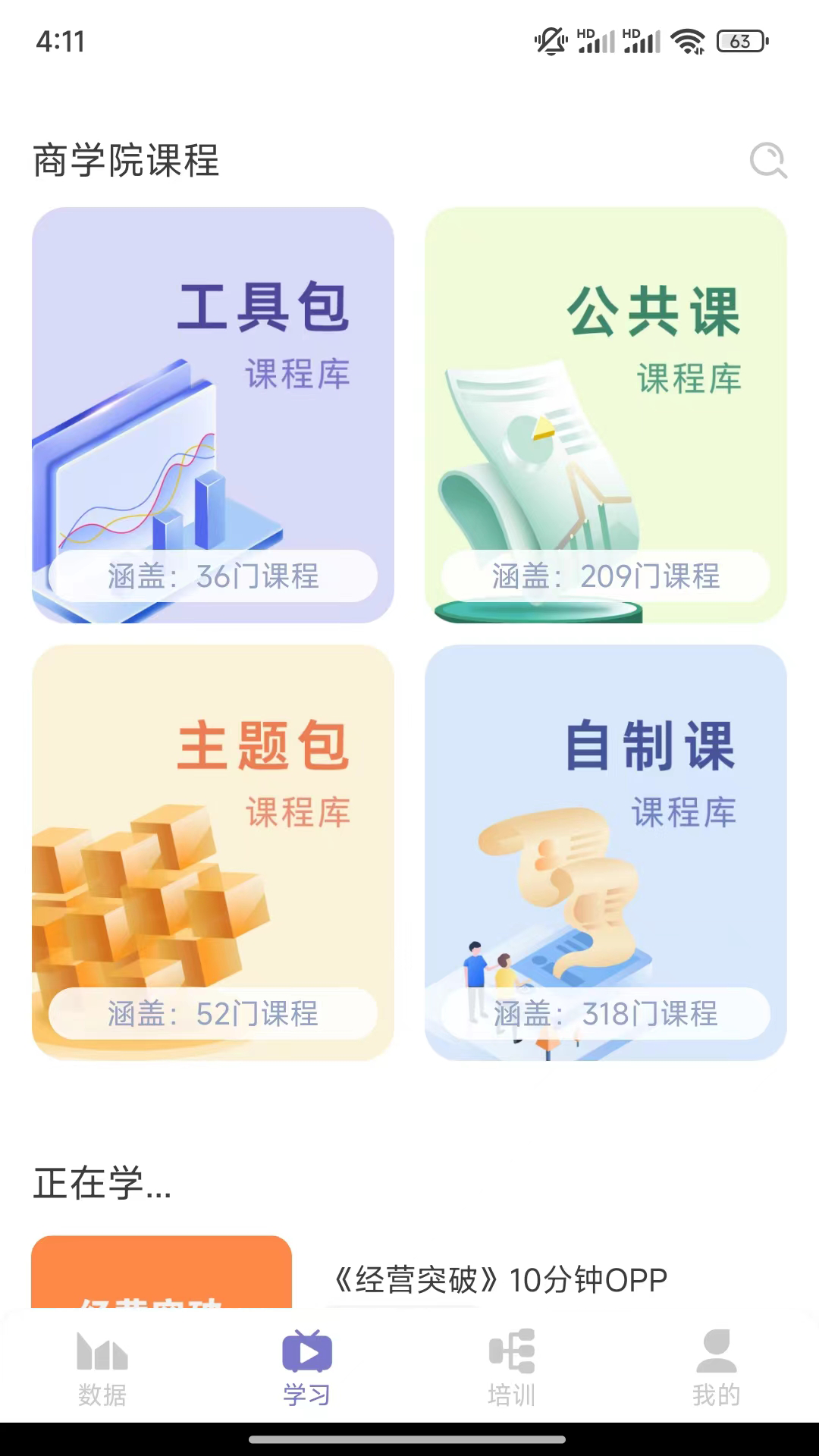Open the 我的 tab
Image resolution: width=819 pixels, height=1456 pixels.
click(x=716, y=1368)
